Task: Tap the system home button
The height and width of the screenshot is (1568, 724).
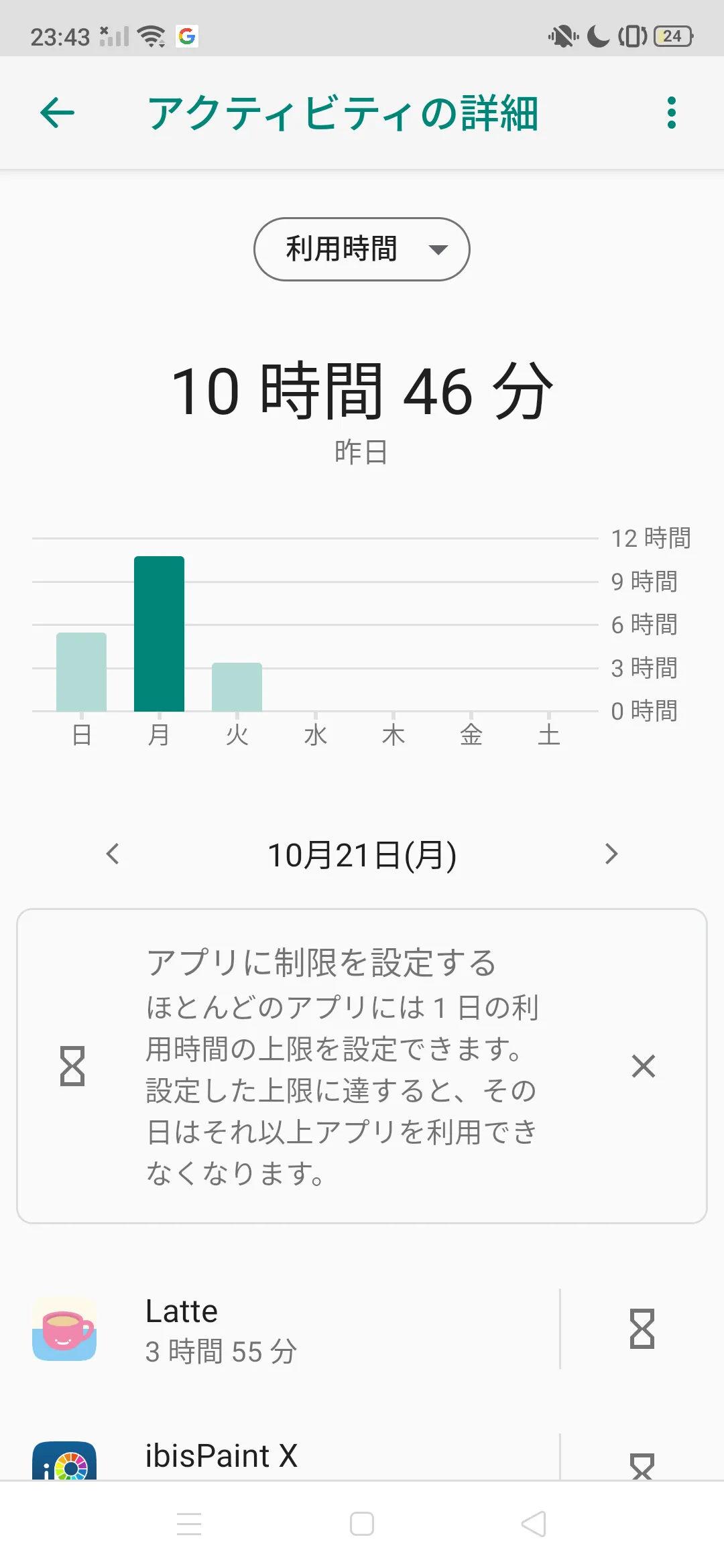Action: pyautogui.click(x=362, y=1524)
